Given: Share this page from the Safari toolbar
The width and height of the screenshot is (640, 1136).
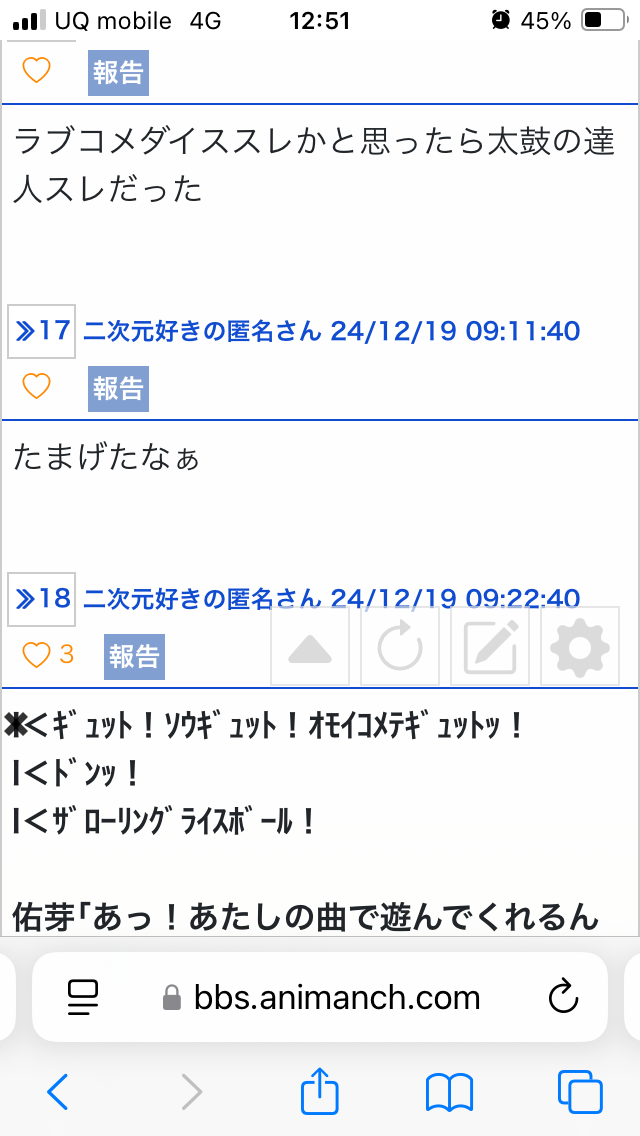Looking at the screenshot, I should tap(320, 1091).
